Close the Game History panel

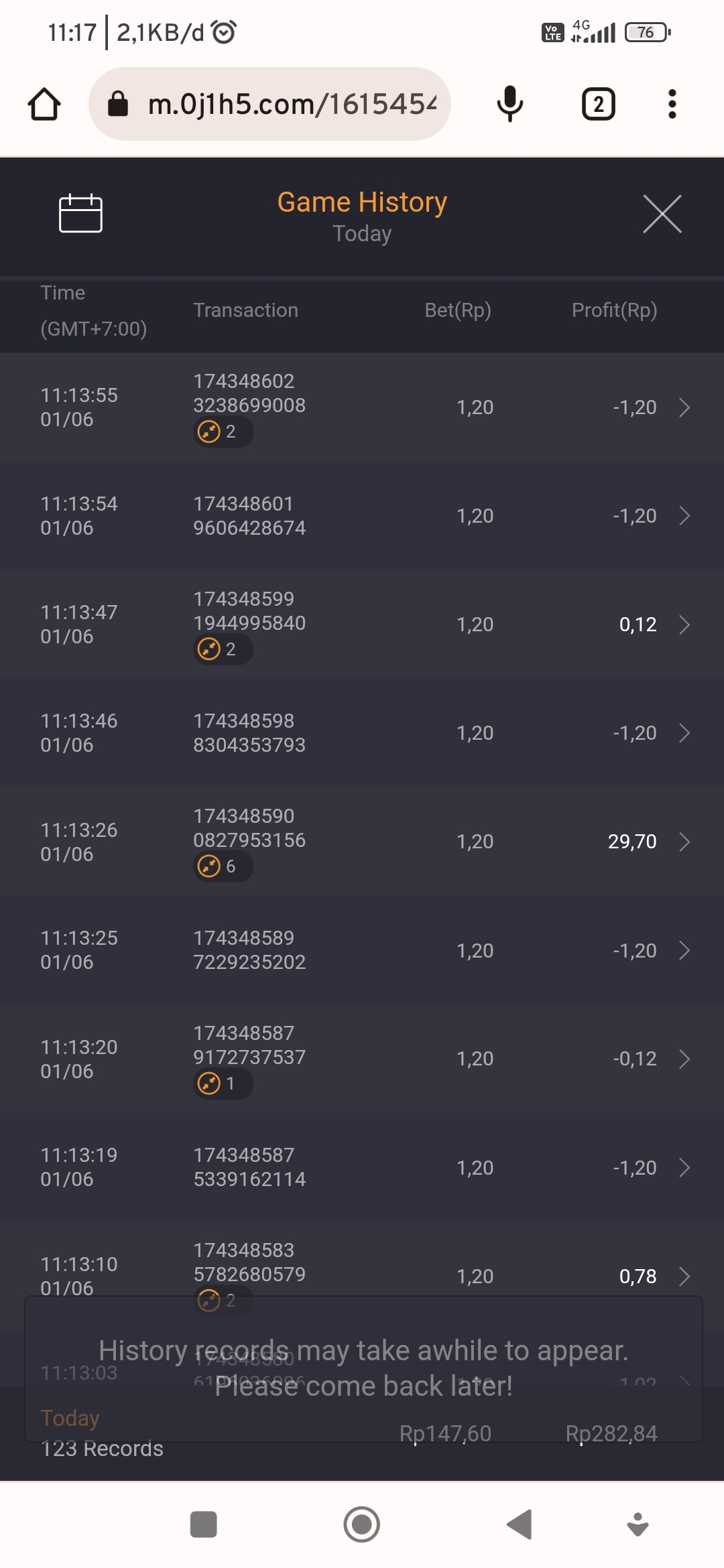(662, 214)
